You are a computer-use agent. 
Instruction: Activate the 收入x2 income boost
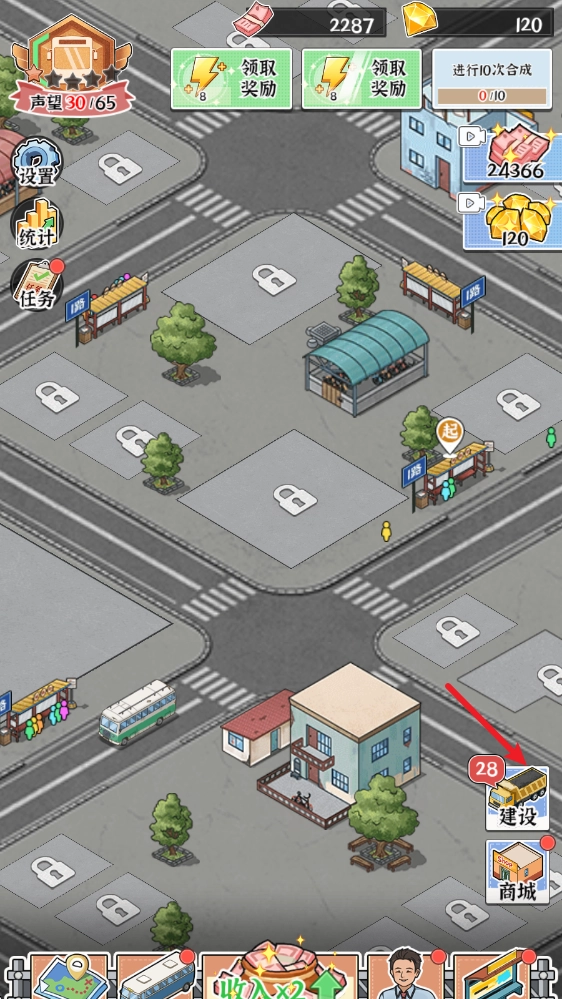pyautogui.click(x=280, y=975)
